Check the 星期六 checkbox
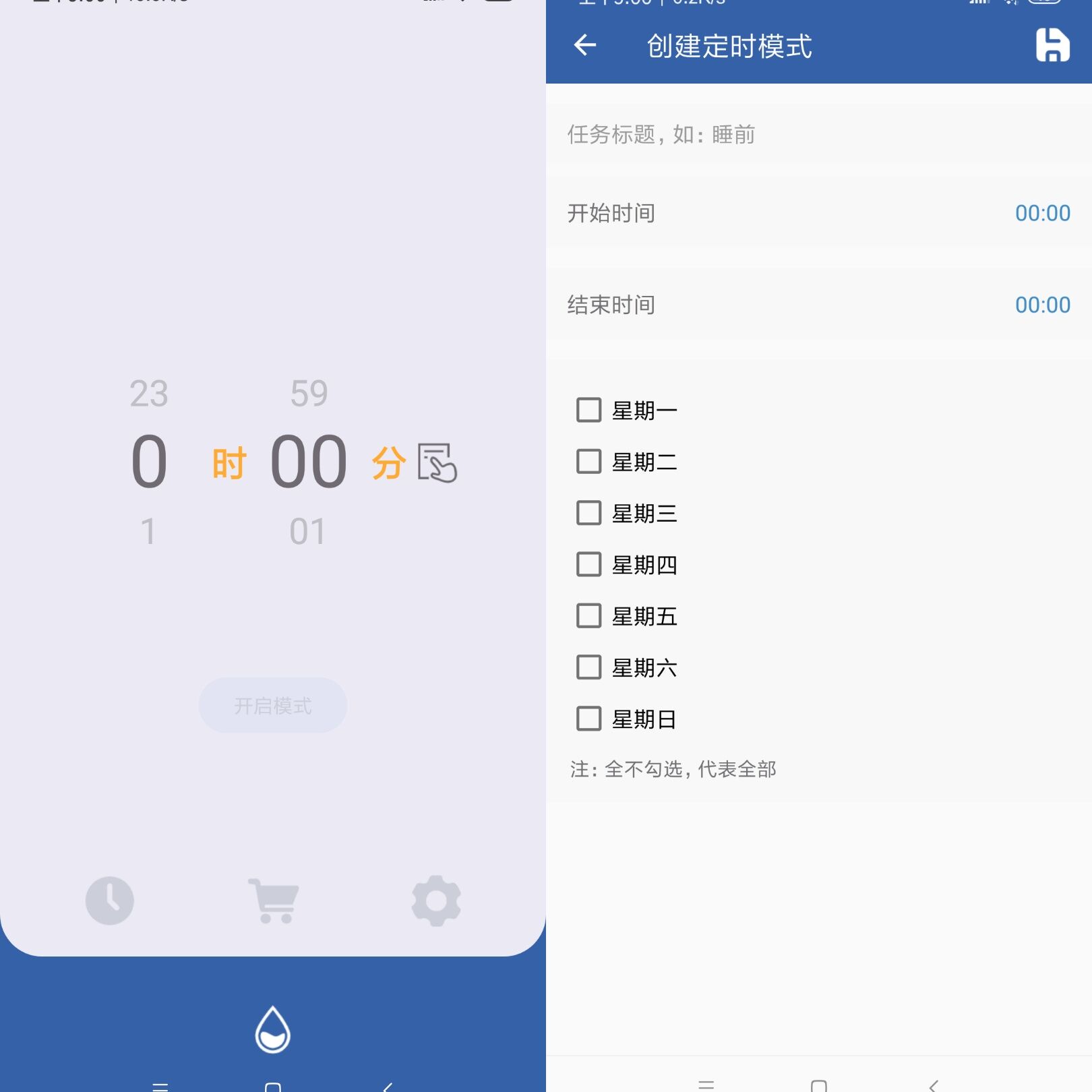Screen dimensions: 1092x1092 (589, 667)
